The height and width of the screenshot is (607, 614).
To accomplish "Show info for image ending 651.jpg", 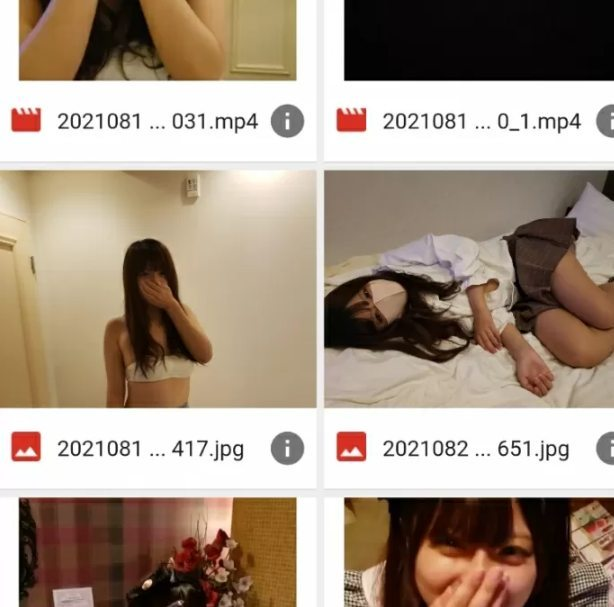I will pos(607,448).
